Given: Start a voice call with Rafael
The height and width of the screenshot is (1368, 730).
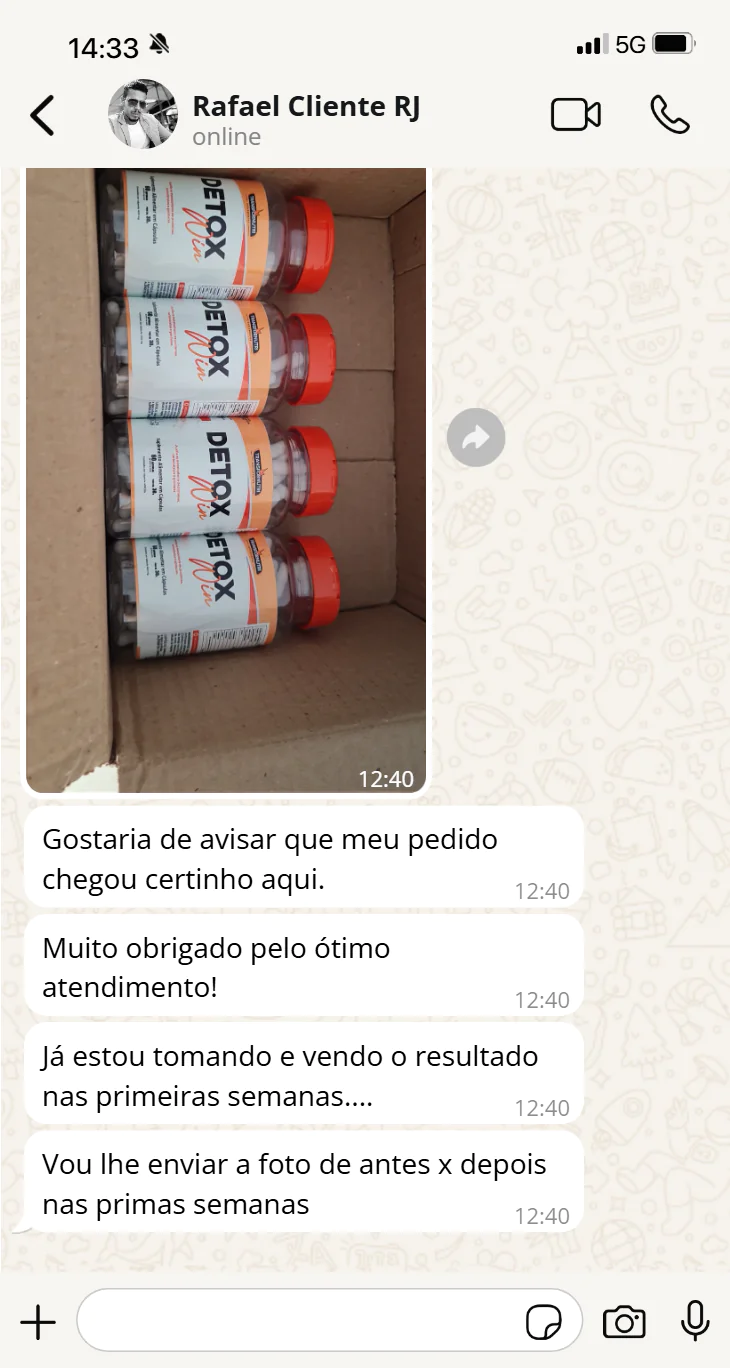Looking at the screenshot, I should [x=669, y=115].
